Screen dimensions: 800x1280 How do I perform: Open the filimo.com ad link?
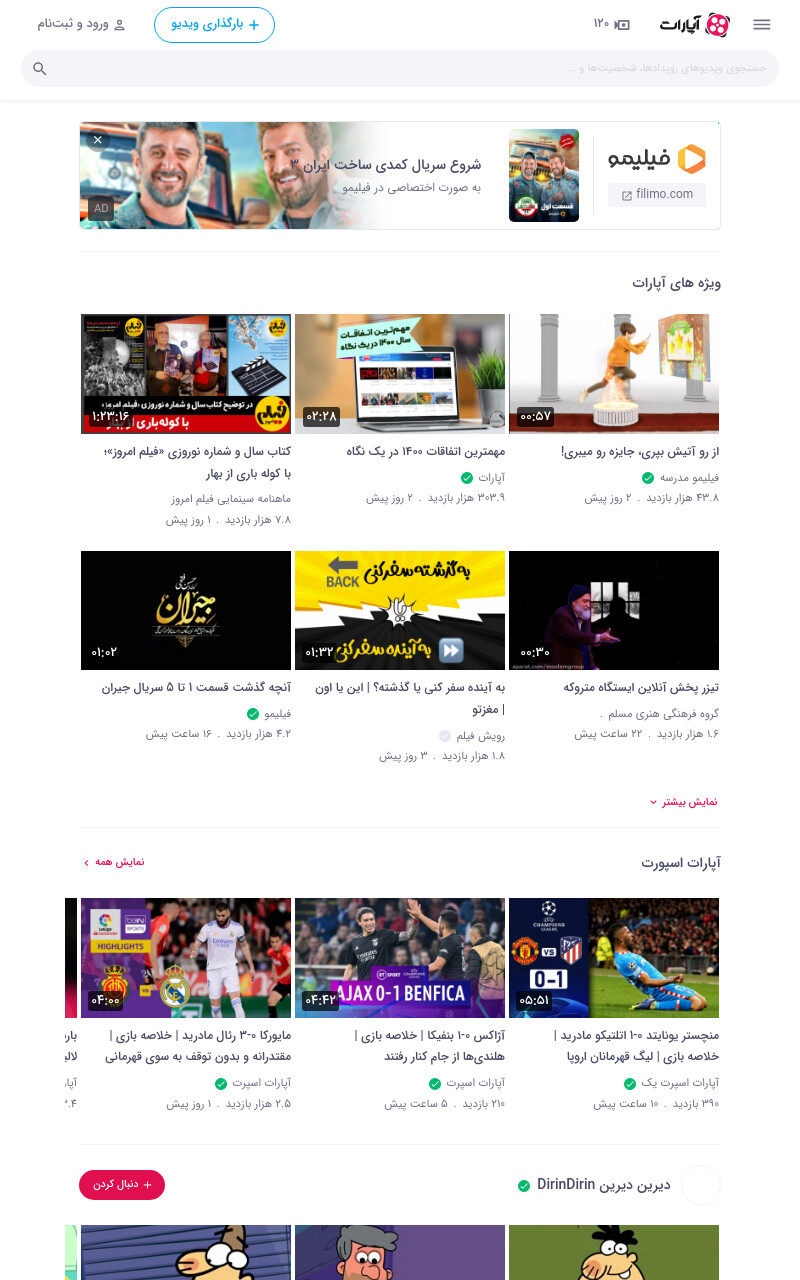pos(657,195)
